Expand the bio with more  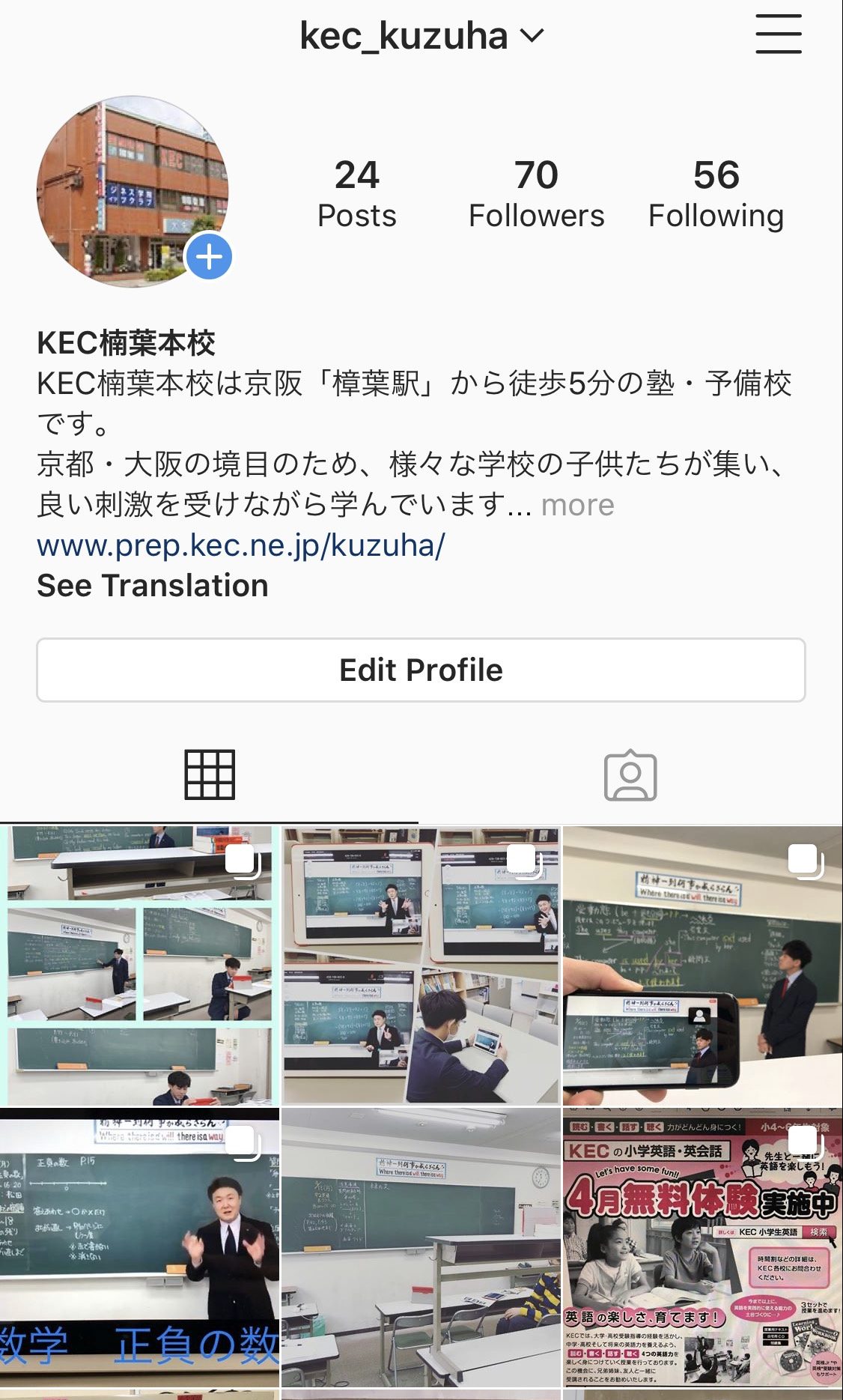[x=577, y=505]
